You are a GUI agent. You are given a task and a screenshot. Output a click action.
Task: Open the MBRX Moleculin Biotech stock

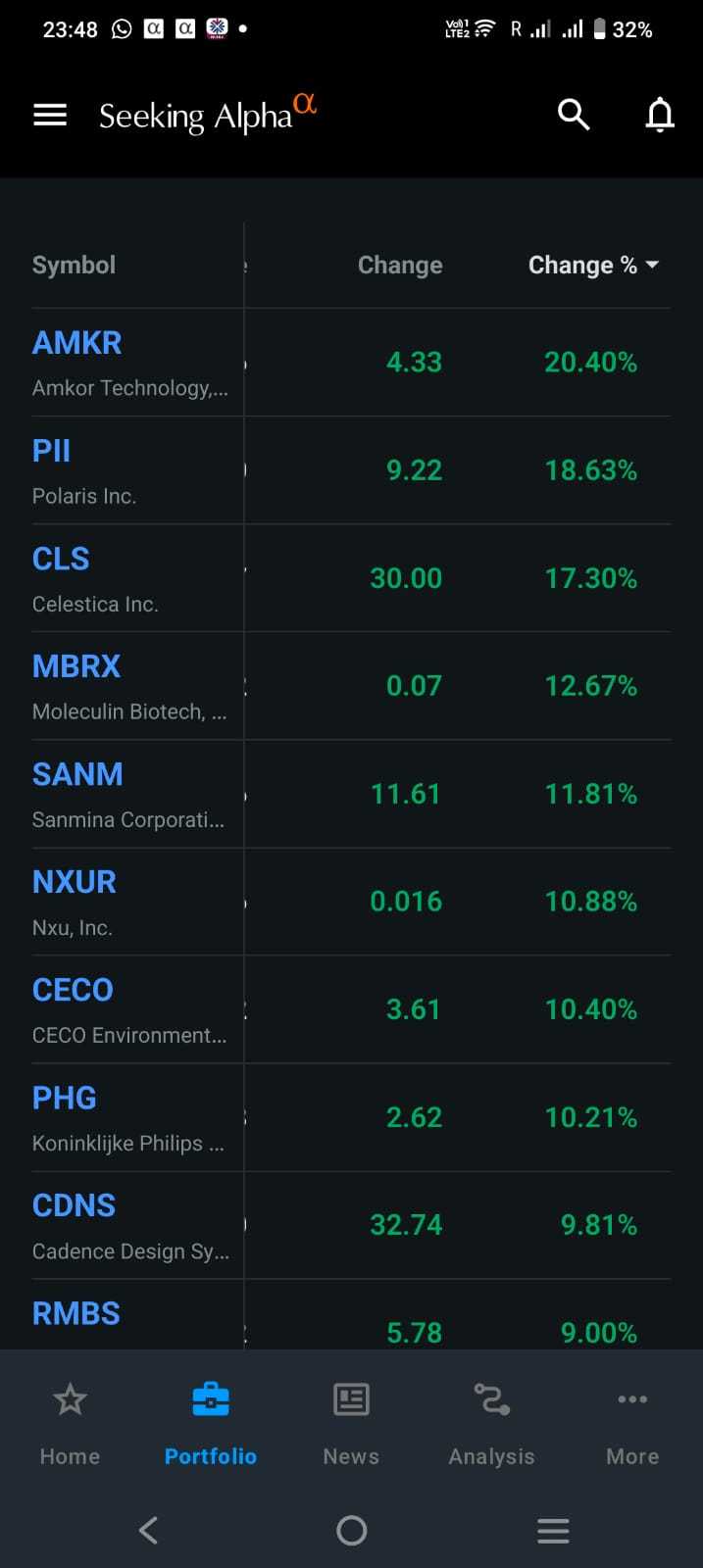coord(129,686)
